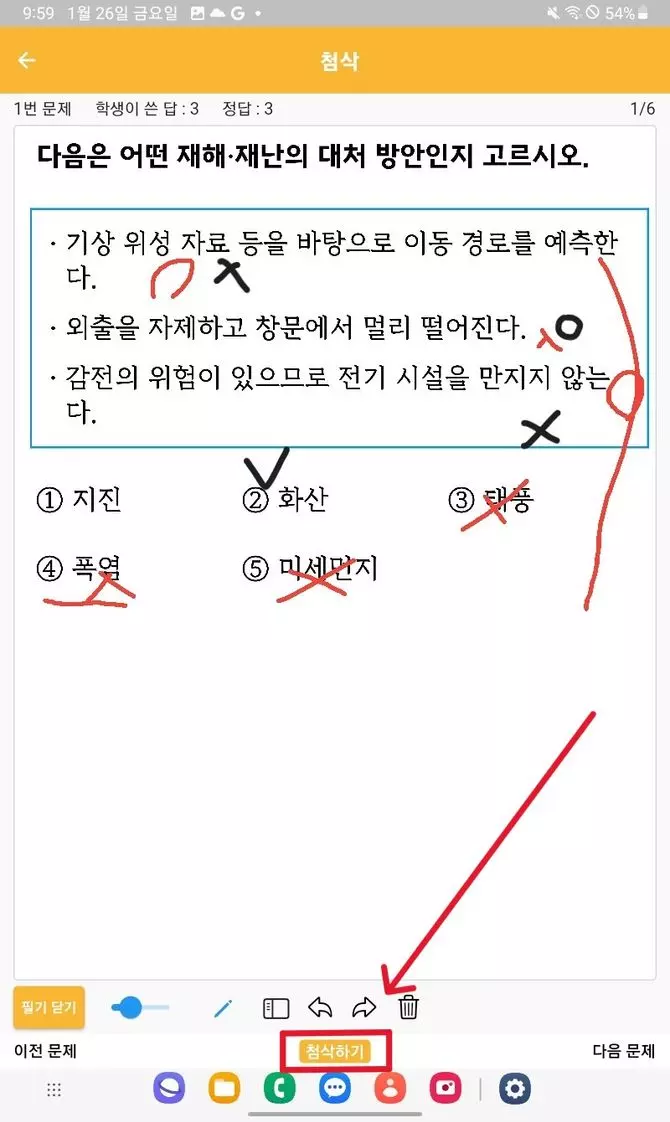Redo the undone stroke
This screenshot has width=670, height=1122.
click(x=364, y=1008)
